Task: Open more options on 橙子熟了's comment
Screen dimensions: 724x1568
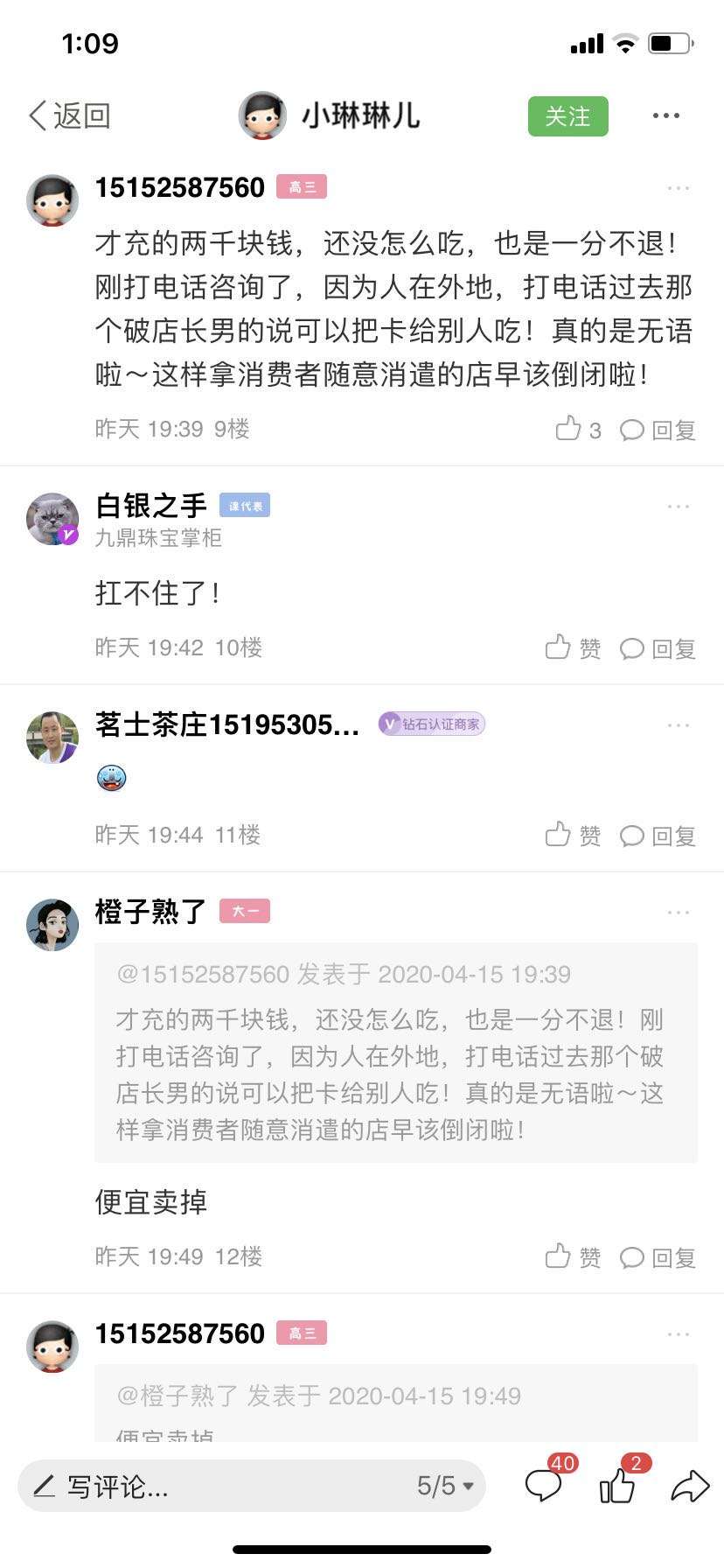Action: pos(679,912)
